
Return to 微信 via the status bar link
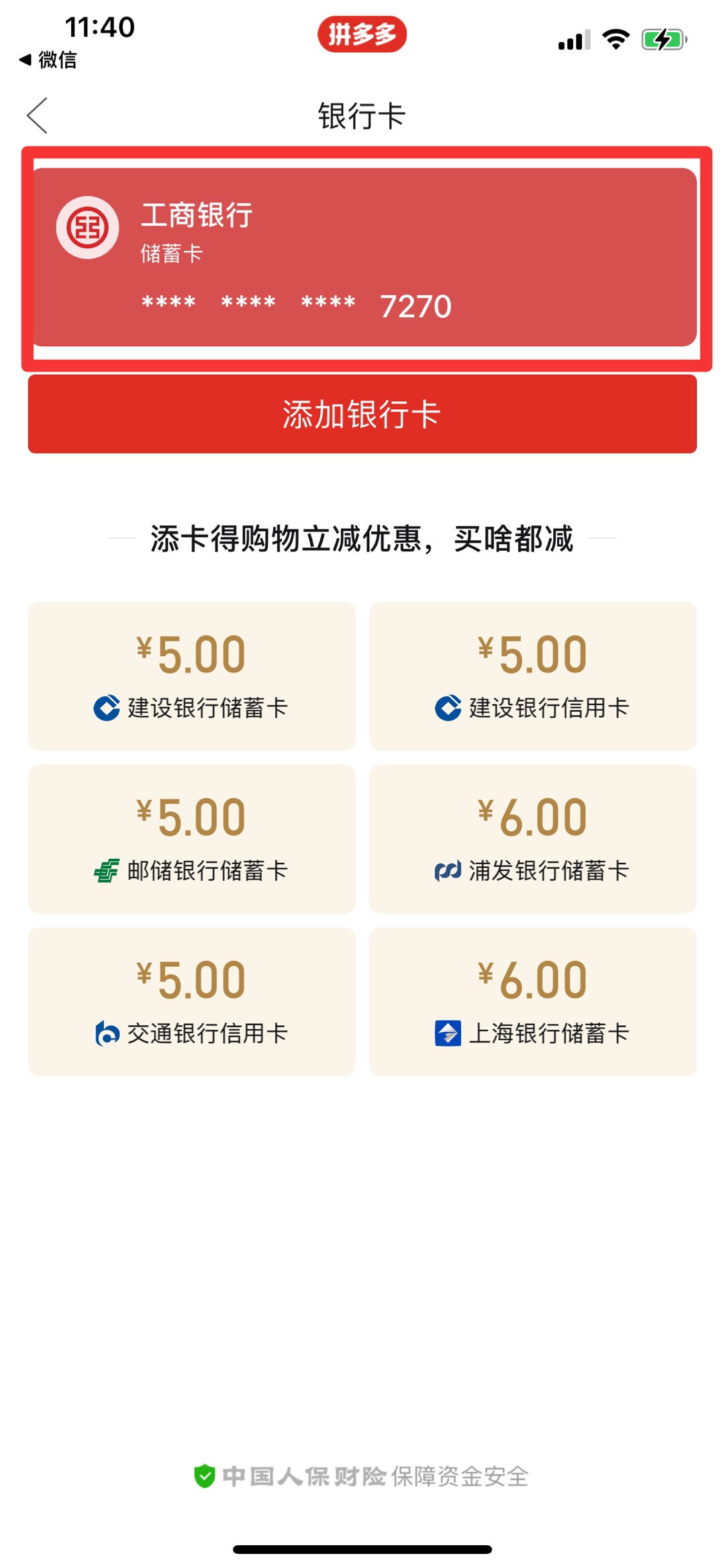(x=48, y=60)
